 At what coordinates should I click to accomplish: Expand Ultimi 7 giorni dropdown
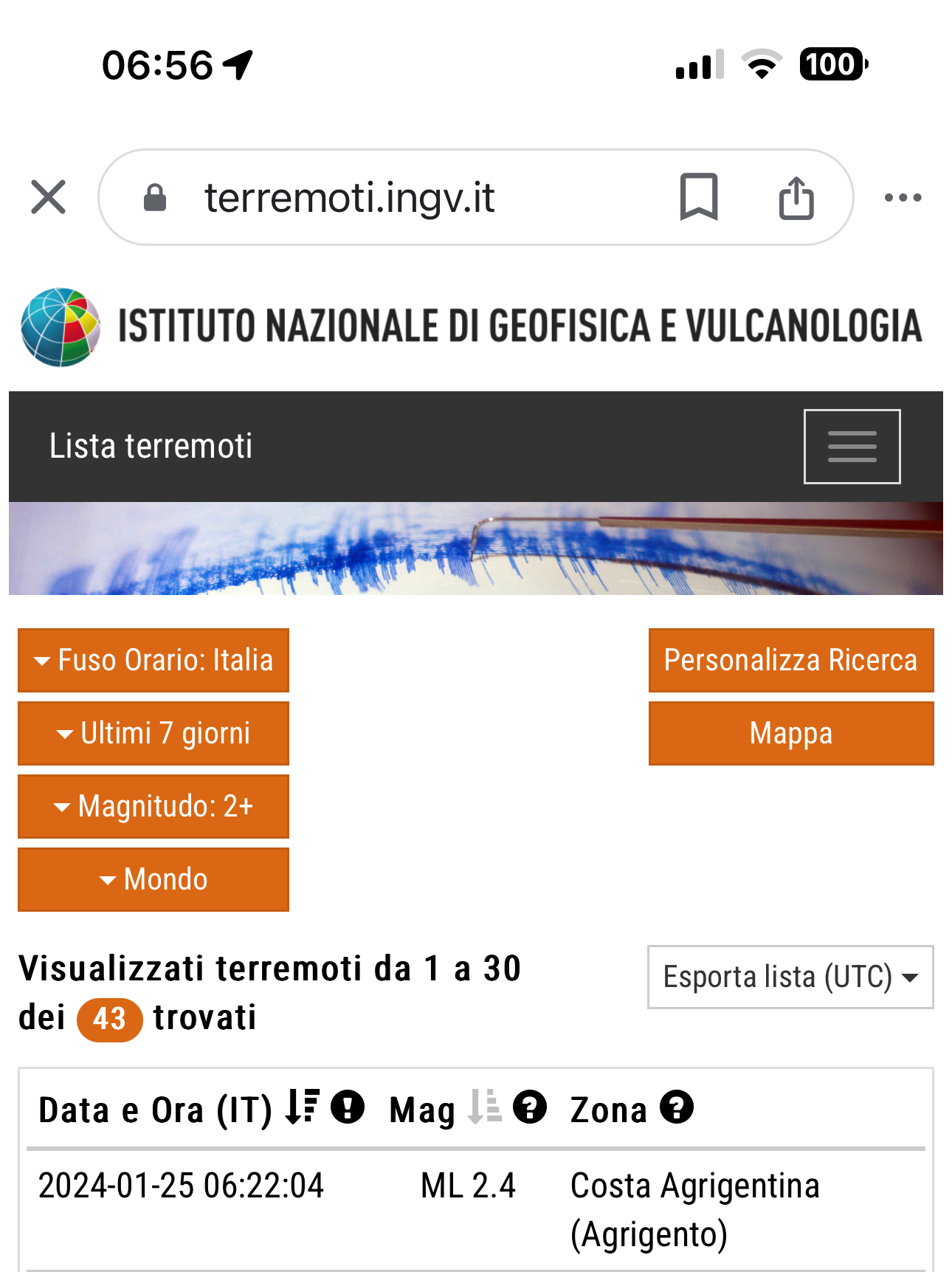point(154,733)
